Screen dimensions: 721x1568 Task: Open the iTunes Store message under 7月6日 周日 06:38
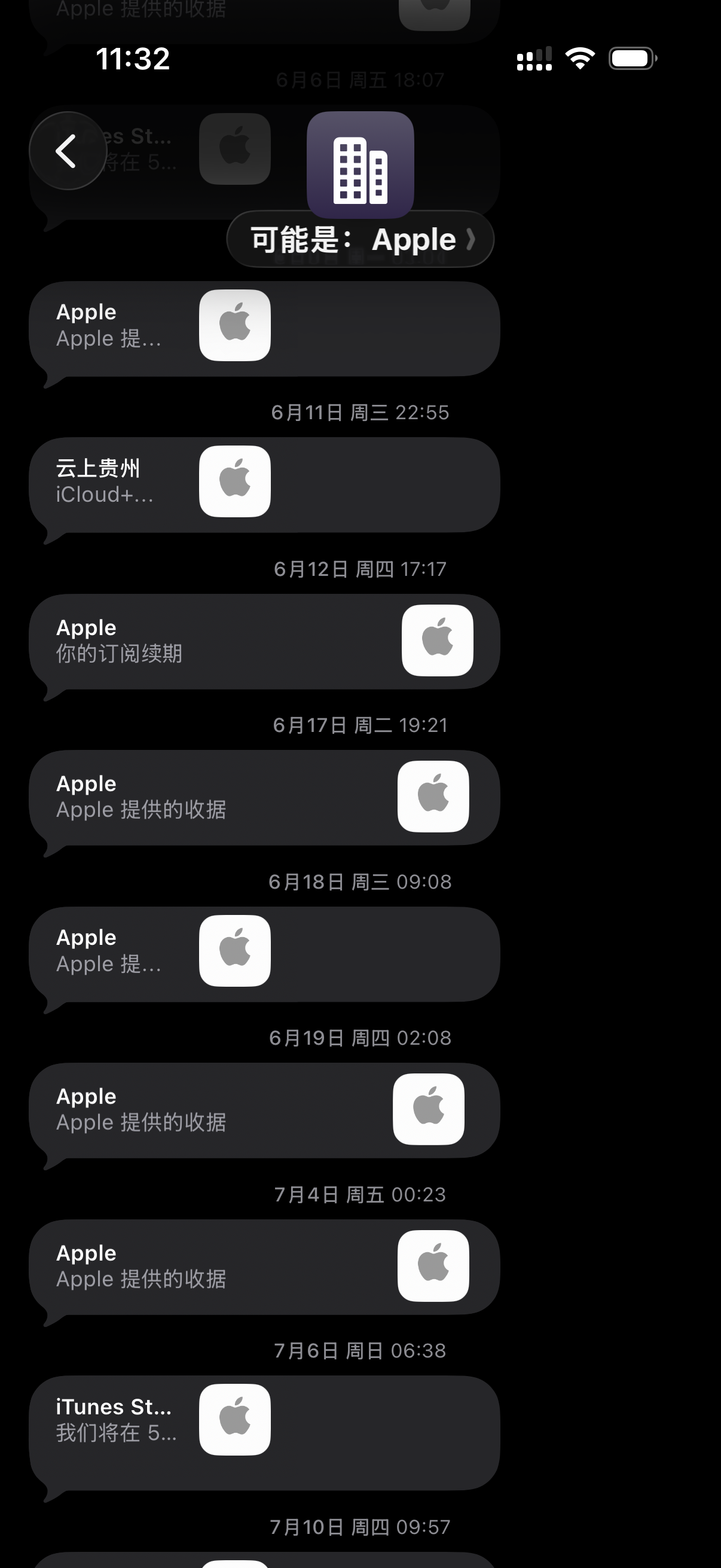click(264, 1430)
